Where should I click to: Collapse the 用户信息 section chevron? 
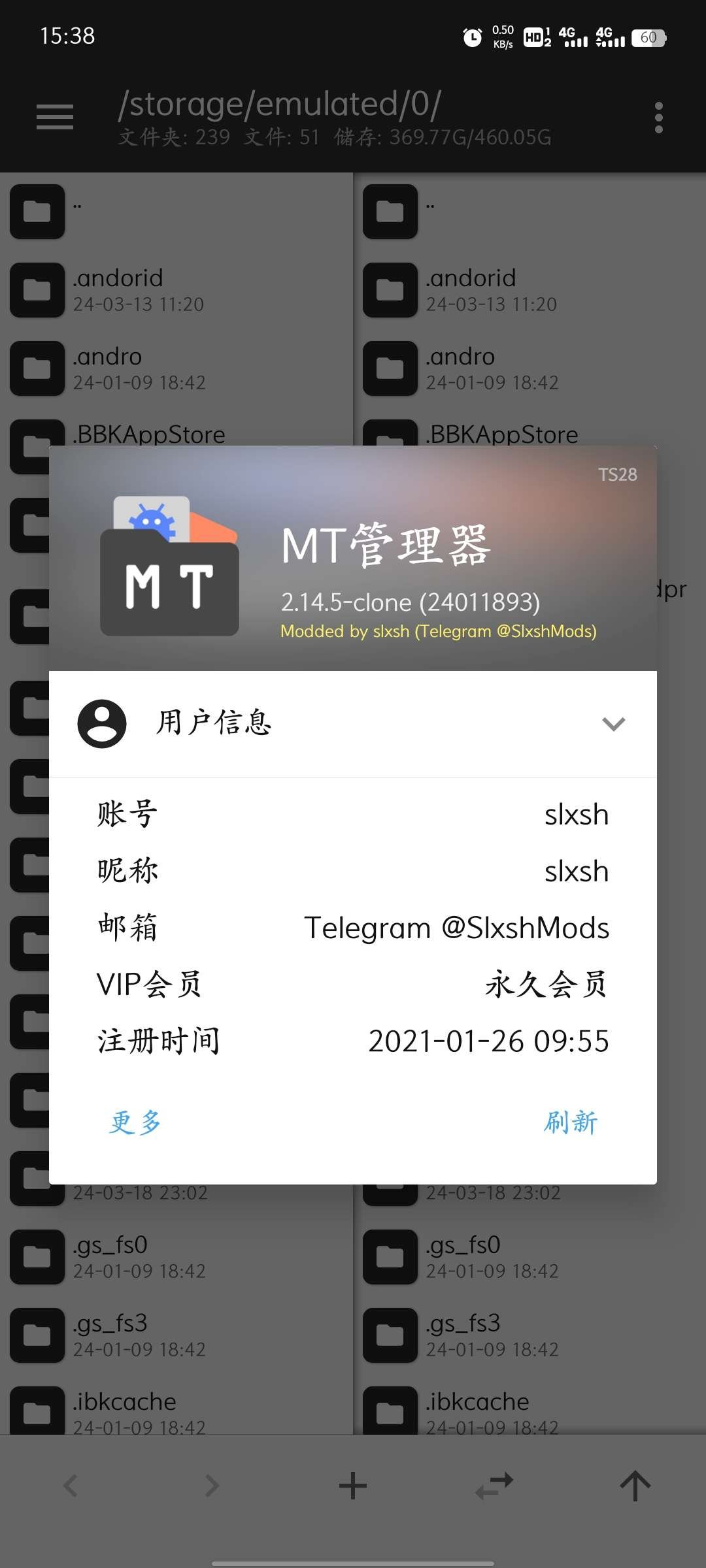point(613,724)
